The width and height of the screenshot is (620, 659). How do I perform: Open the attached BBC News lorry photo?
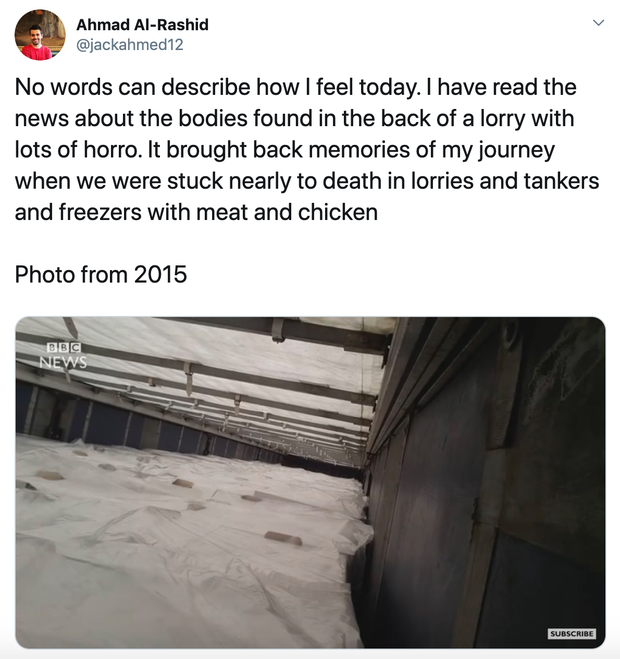(310, 482)
